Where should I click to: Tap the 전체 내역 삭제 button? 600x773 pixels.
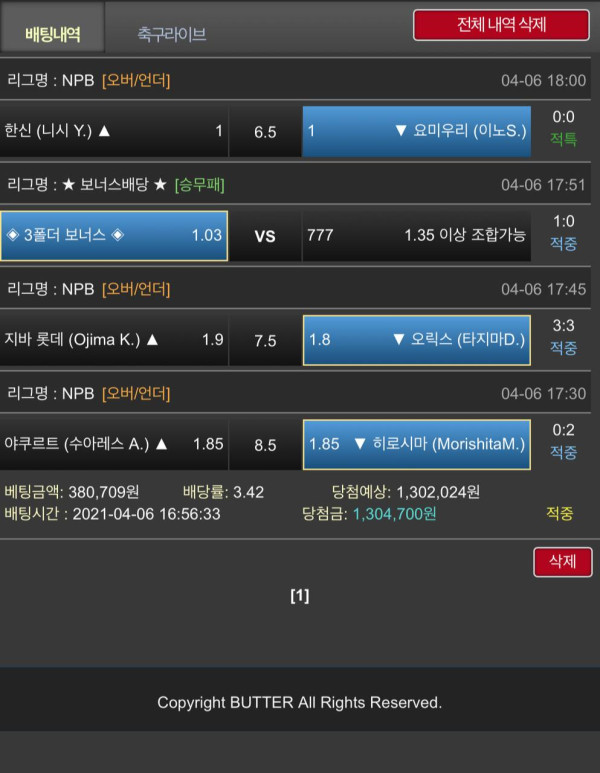point(501,25)
